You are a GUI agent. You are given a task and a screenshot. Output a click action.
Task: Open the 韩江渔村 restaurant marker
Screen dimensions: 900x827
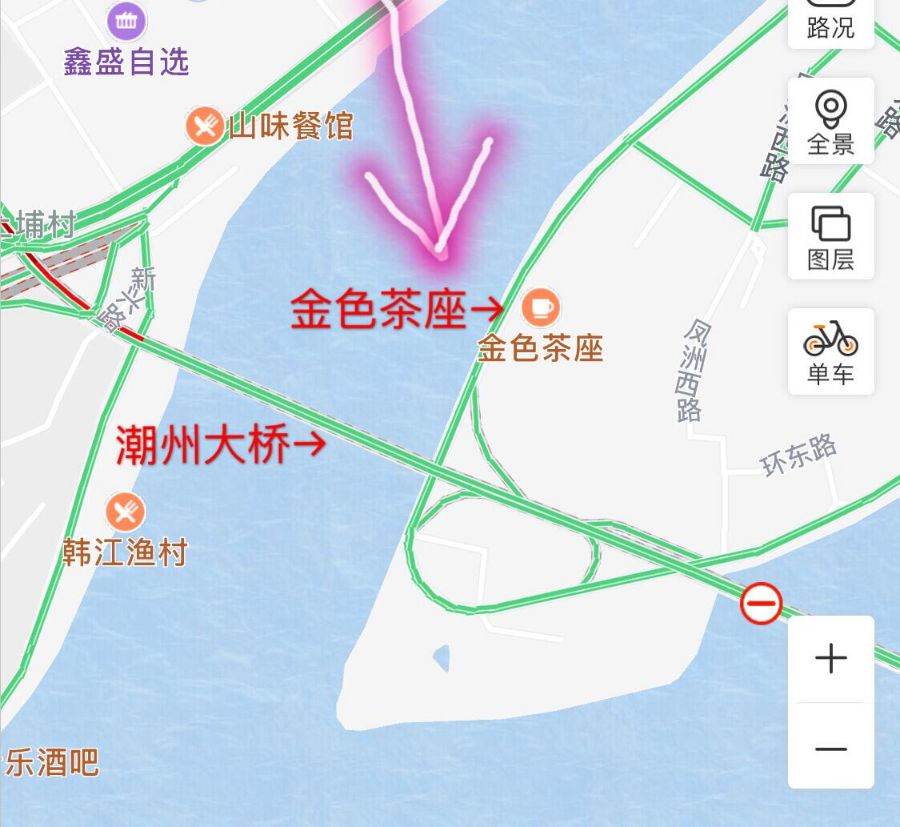click(125, 512)
